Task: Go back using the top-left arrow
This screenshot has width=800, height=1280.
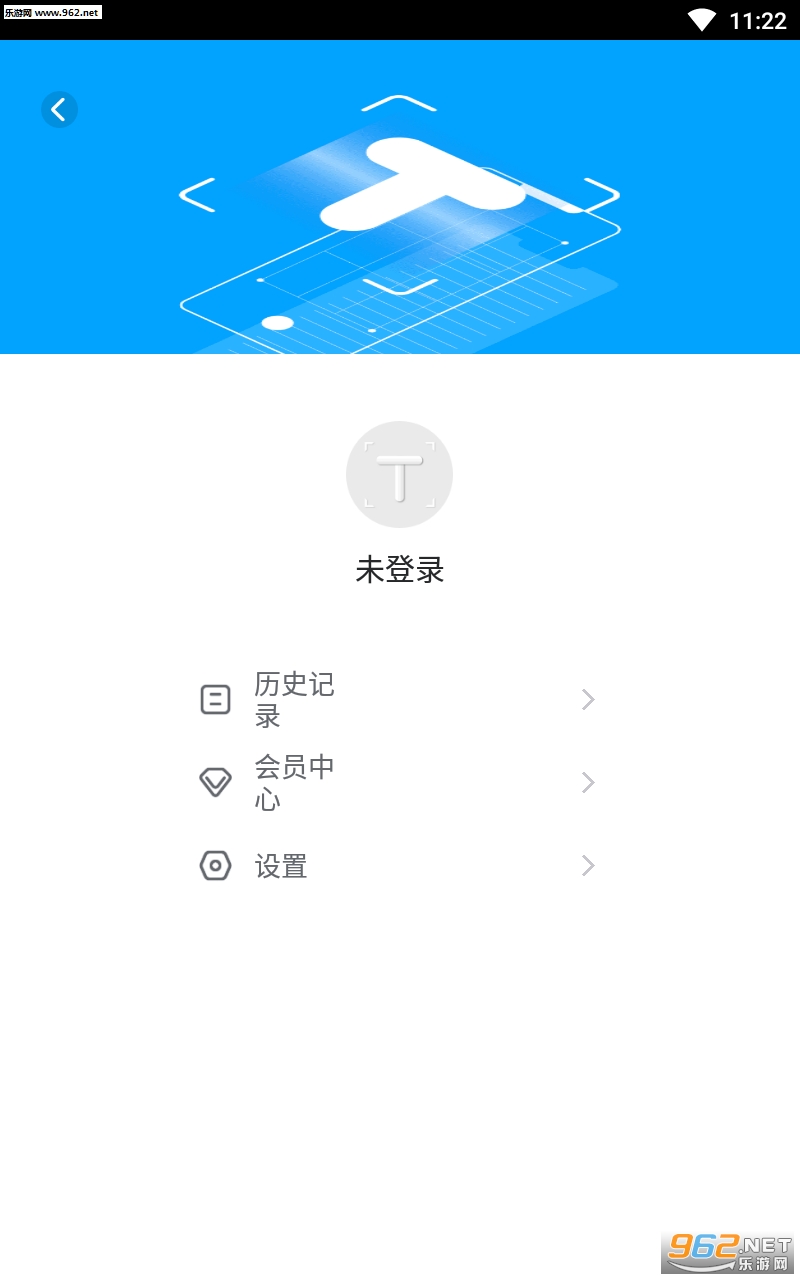Action: click(x=59, y=109)
